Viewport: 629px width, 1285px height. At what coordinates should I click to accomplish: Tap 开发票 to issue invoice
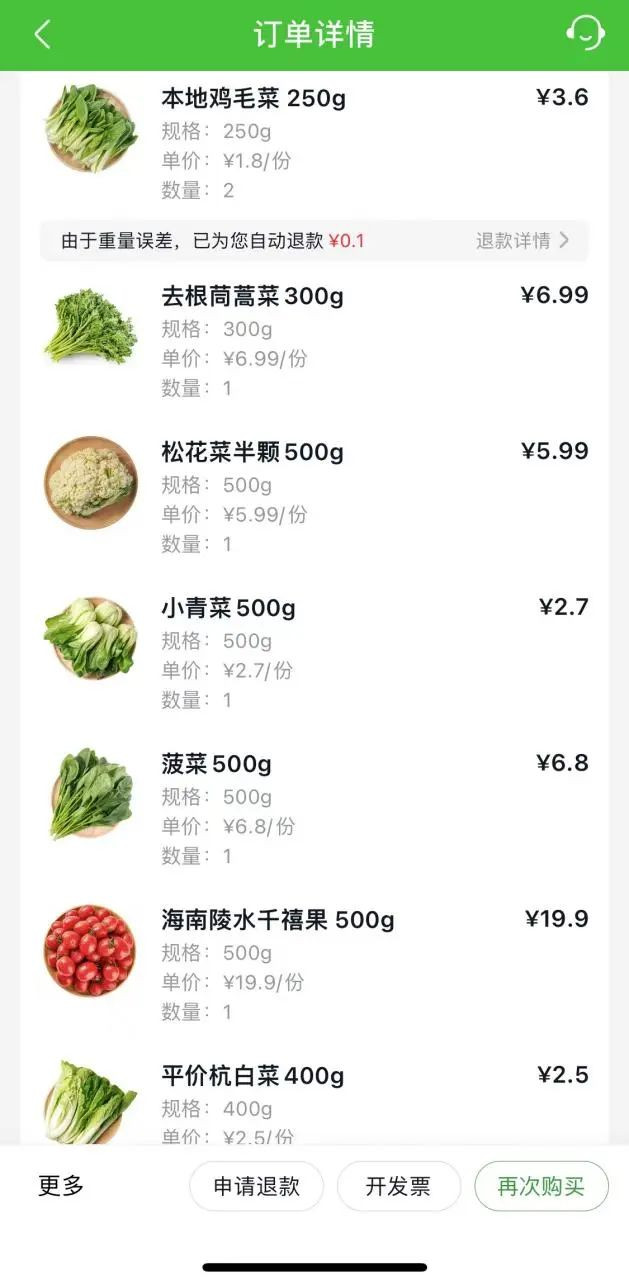pyautogui.click(x=398, y=1187)
